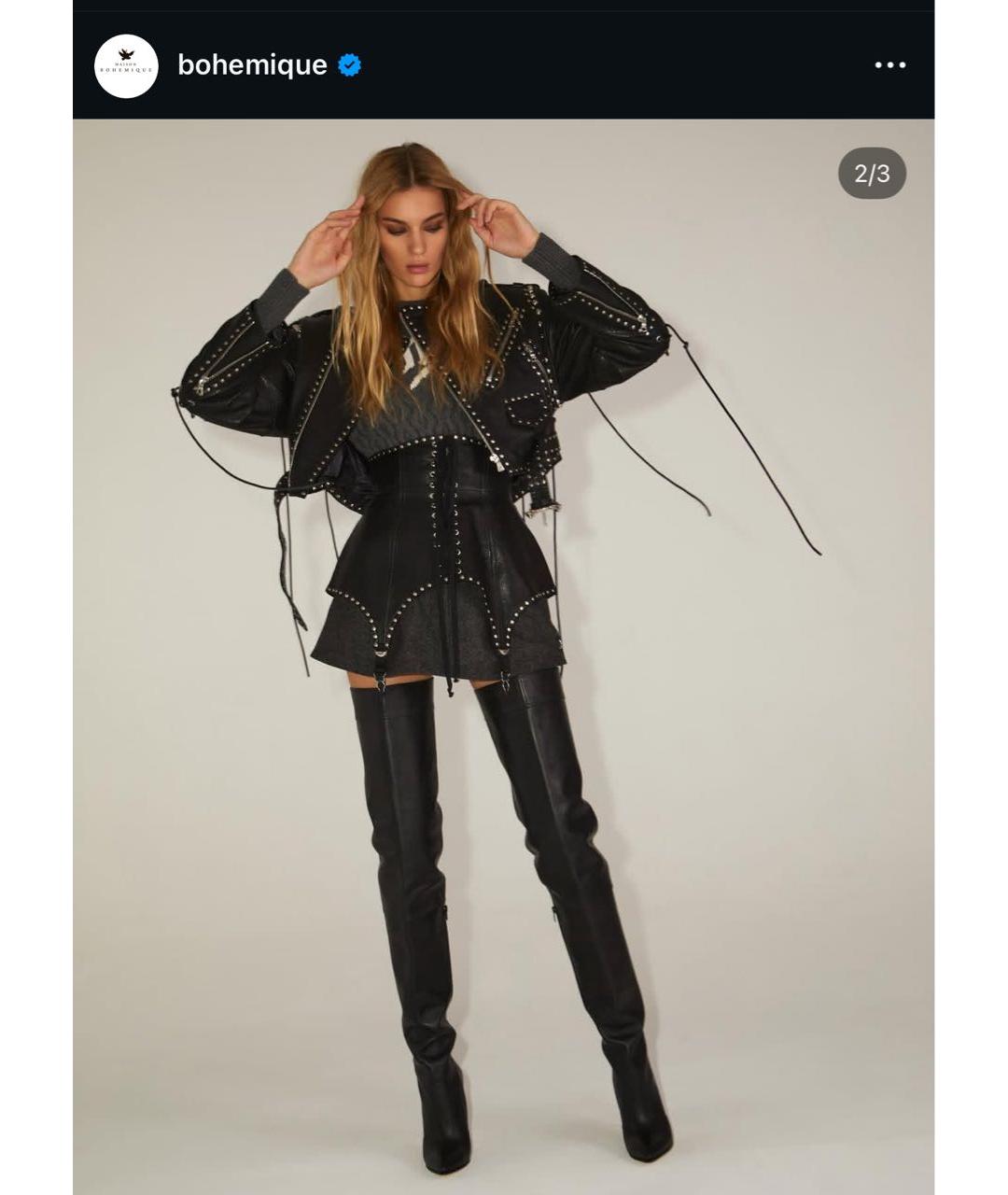Screen dimensions: 1008x1195
Task: Open the post's three-dot options menu
Action: coord(889,65)
